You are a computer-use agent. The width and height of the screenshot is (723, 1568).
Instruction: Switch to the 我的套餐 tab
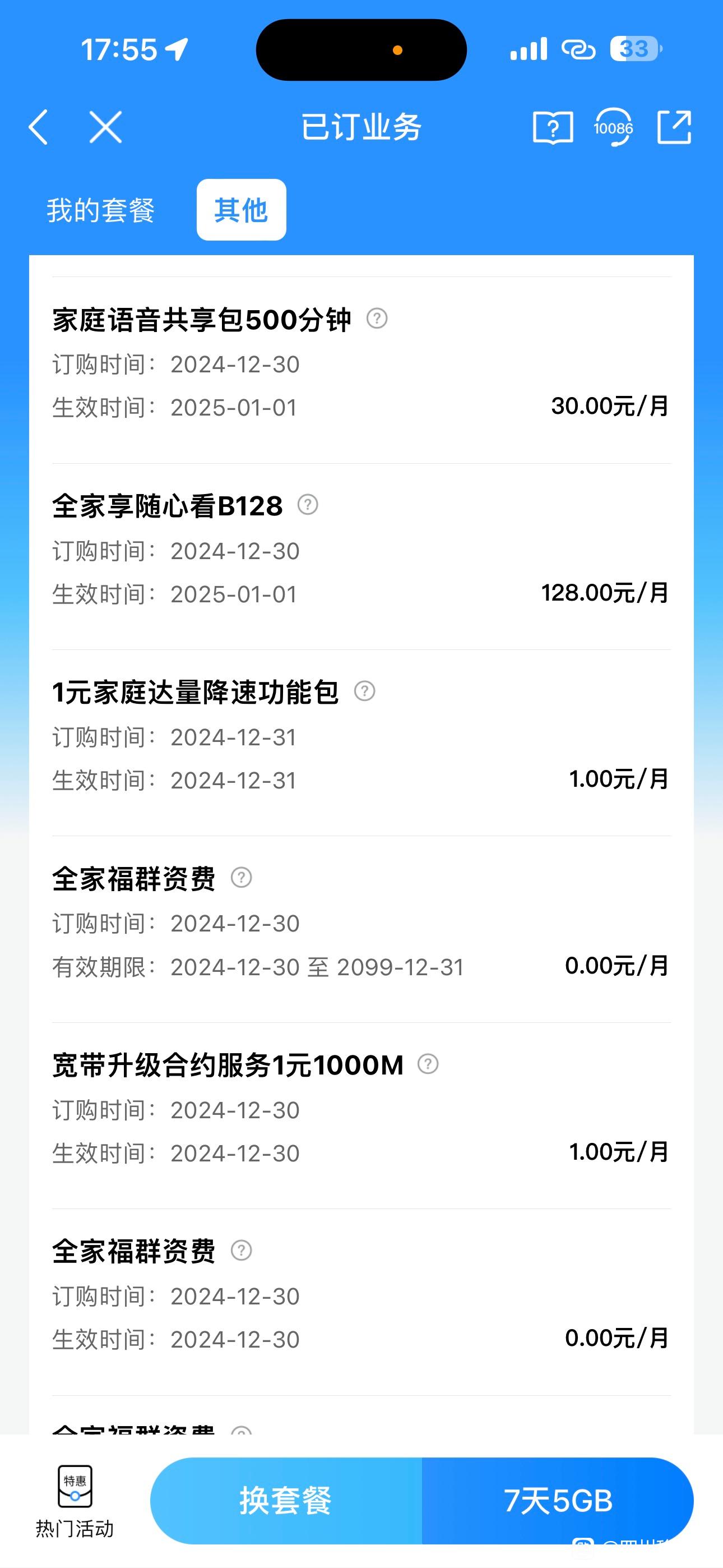[x=101, y=211]
